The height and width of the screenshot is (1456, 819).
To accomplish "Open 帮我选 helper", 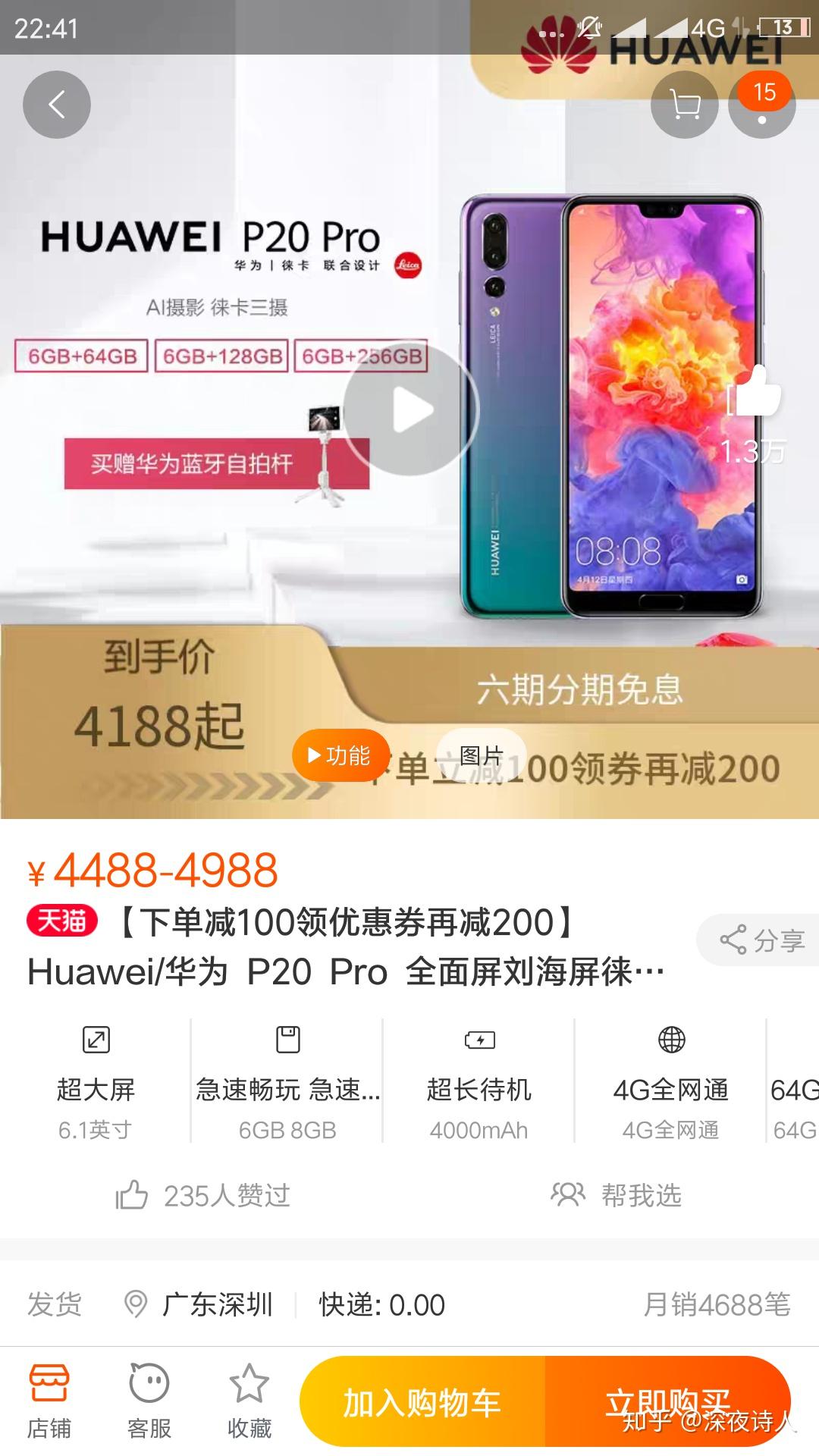I will click(x=616, y=1195).
